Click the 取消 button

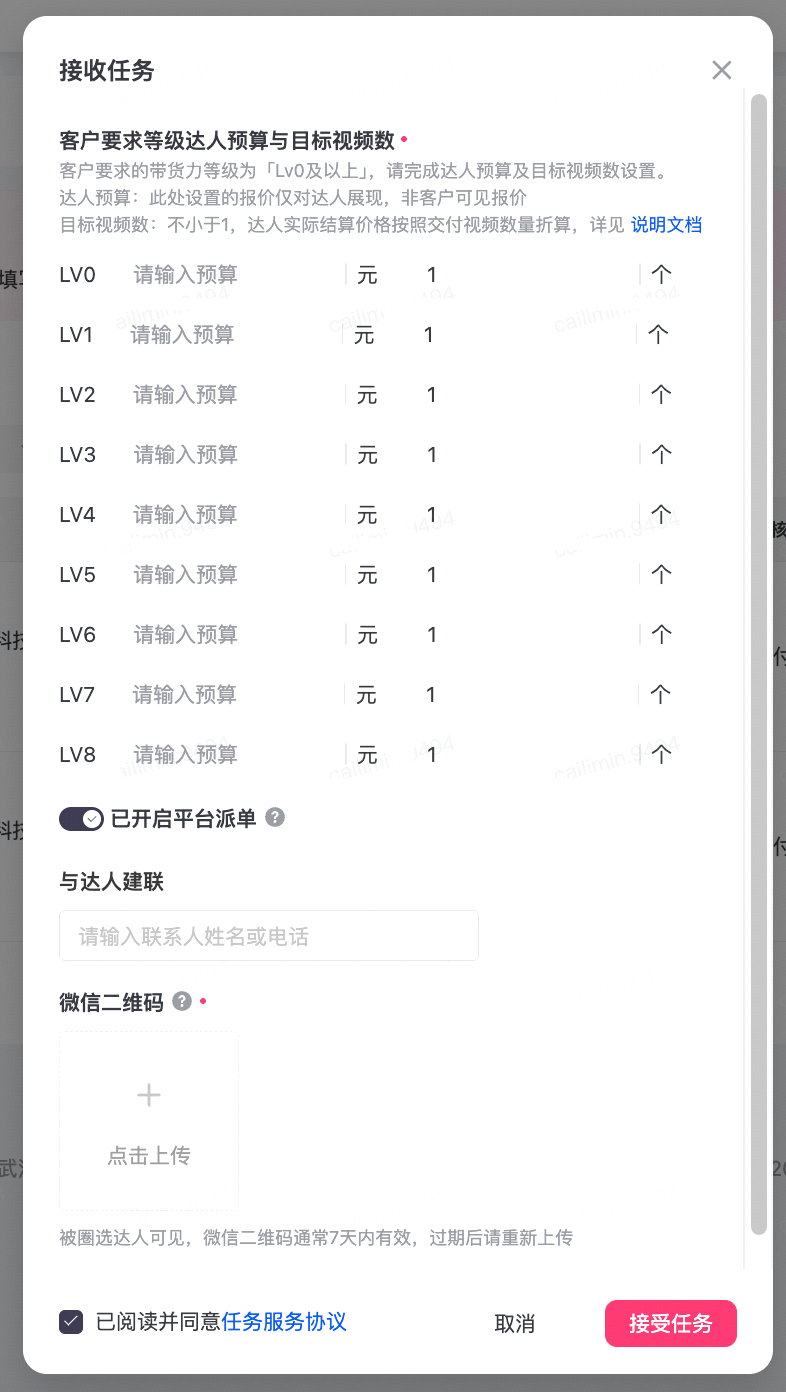tap(515, 1323)
